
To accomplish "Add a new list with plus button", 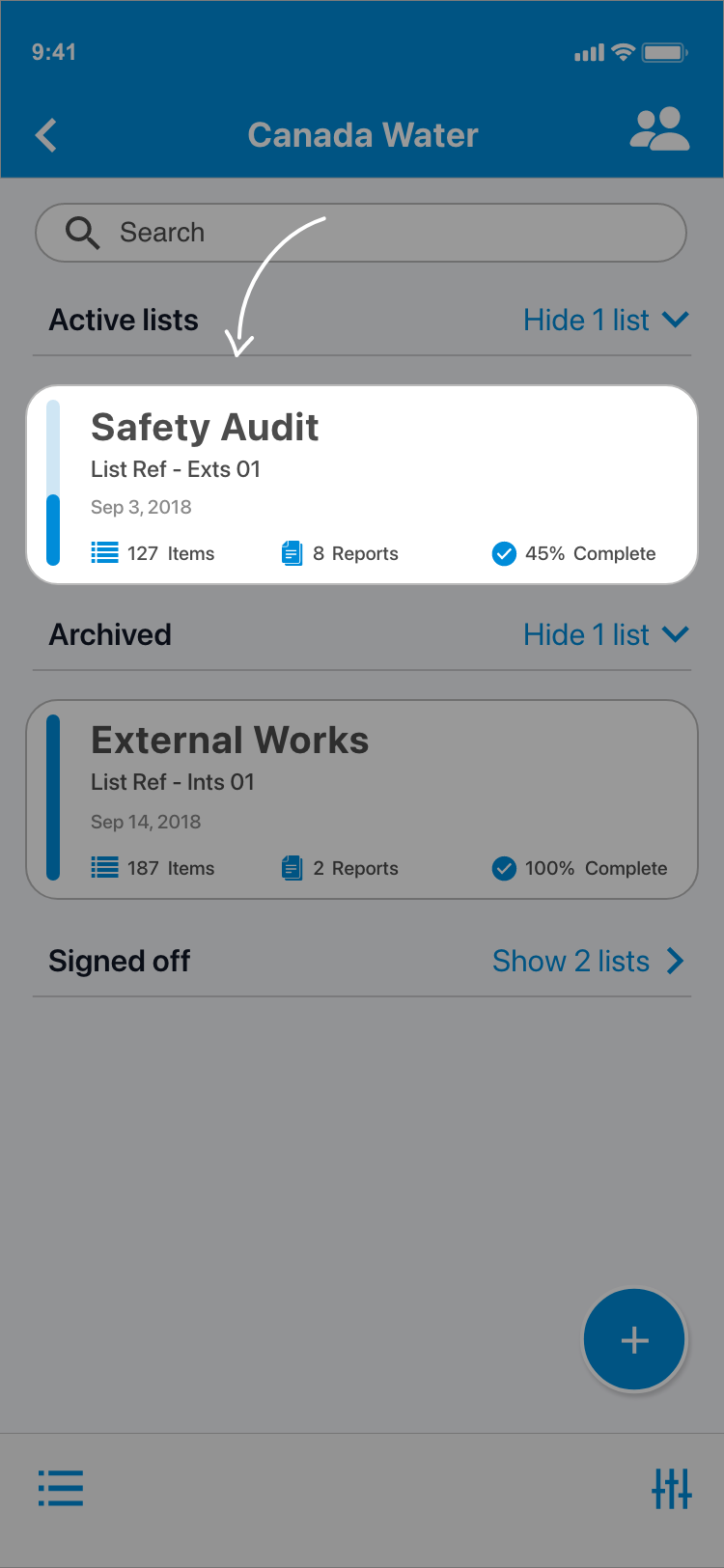I will [x=634, y=1340].
